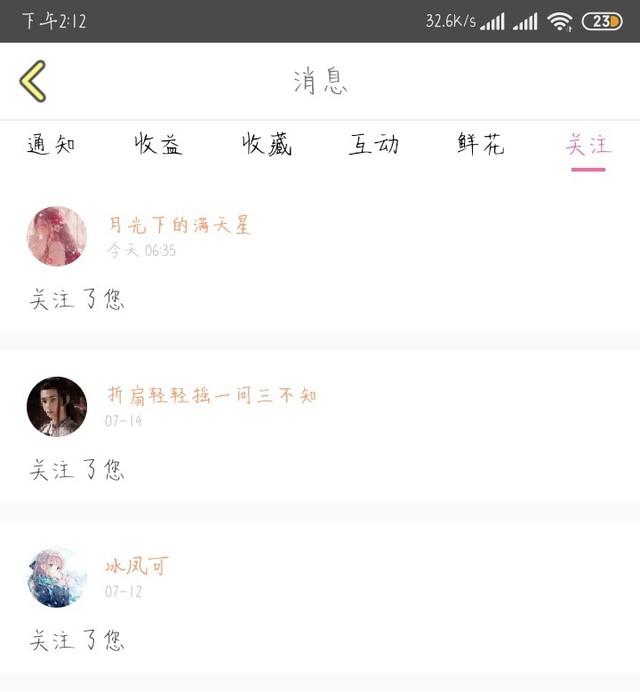The image size is (640, 692).
Task: Open the username link 月光下的满天星
Action: coord(179,225)
